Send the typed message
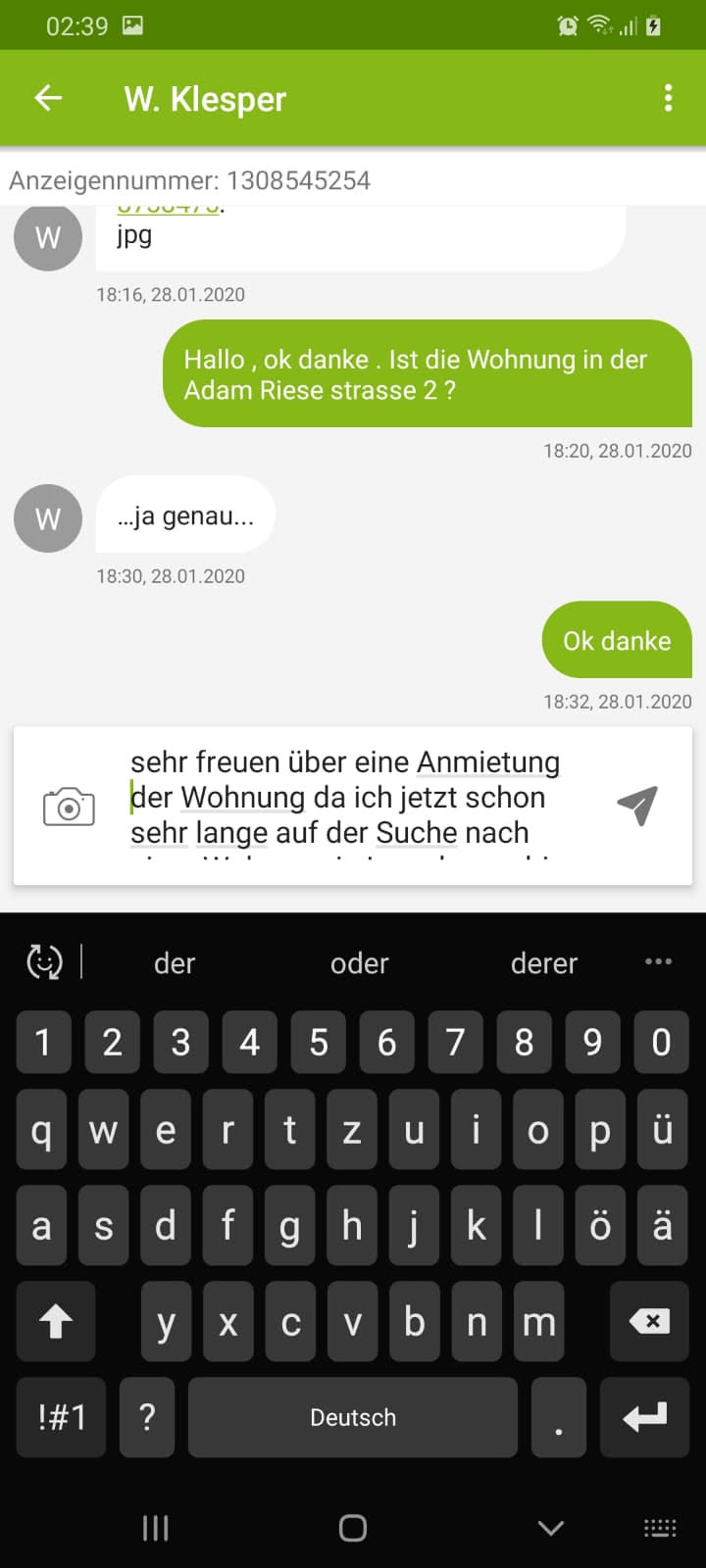This screenshot has height=1568, width=706. point(637,806)
